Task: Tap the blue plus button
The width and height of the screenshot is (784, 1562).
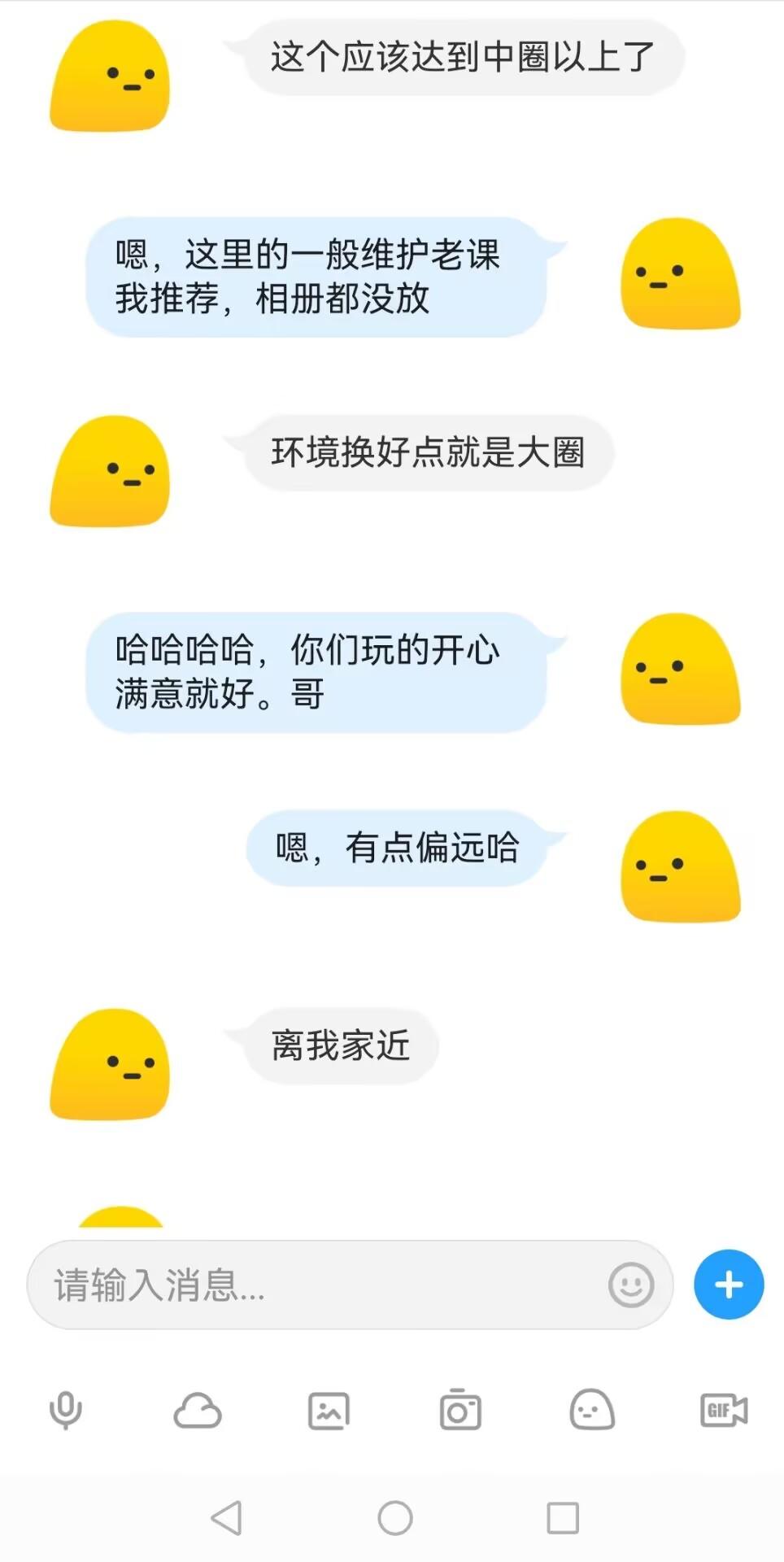Action: pos(729,1285)
